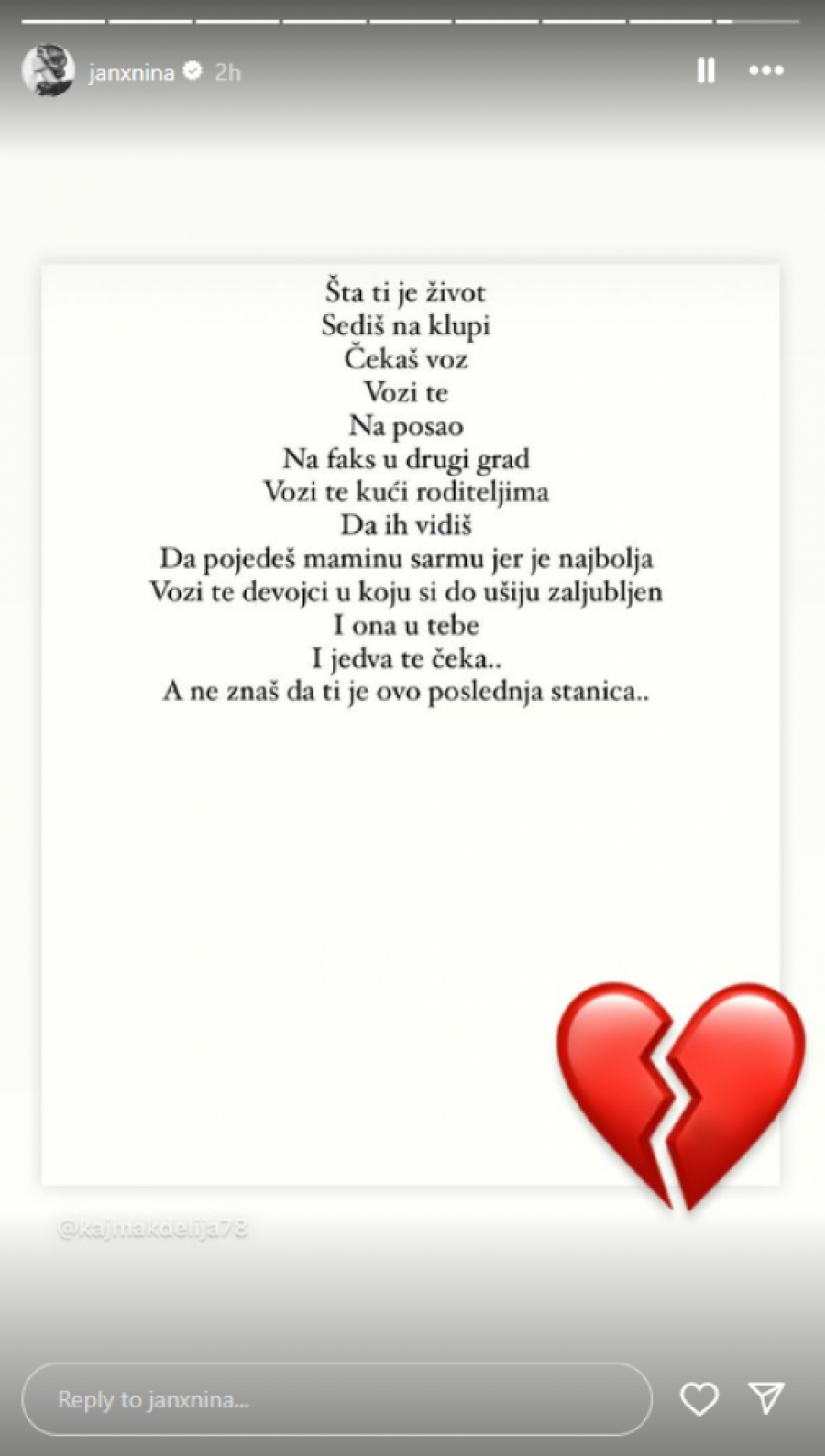The image size is (825, 1456).
Task: Open janxnina's profile picture
Action: [x=48, y=71]
